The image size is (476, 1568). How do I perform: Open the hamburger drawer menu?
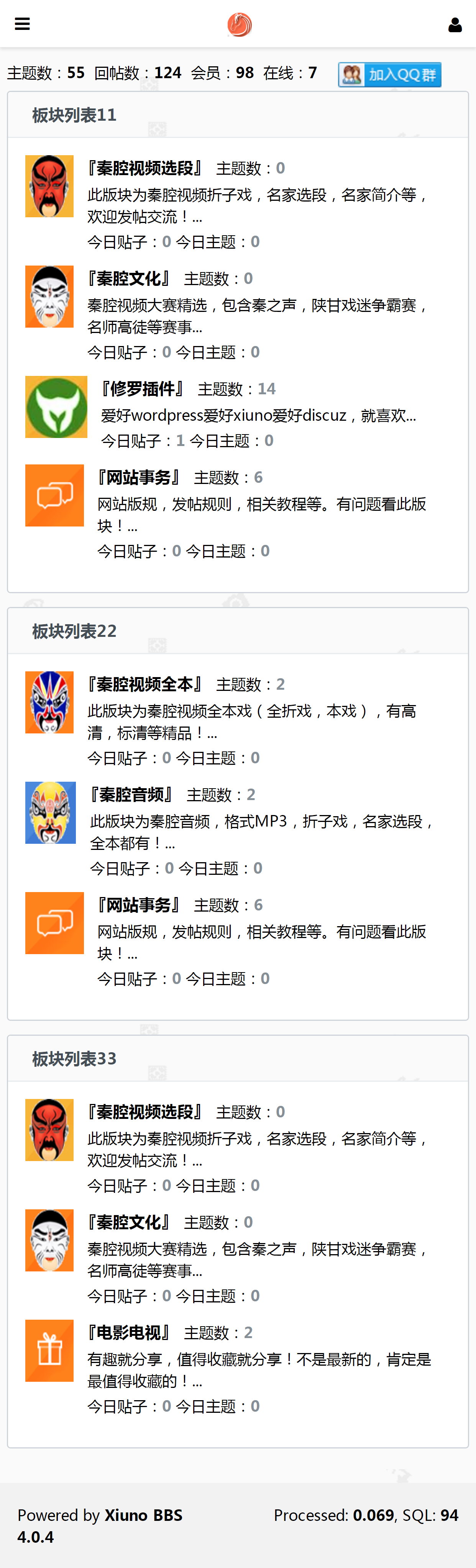[23, 24]
